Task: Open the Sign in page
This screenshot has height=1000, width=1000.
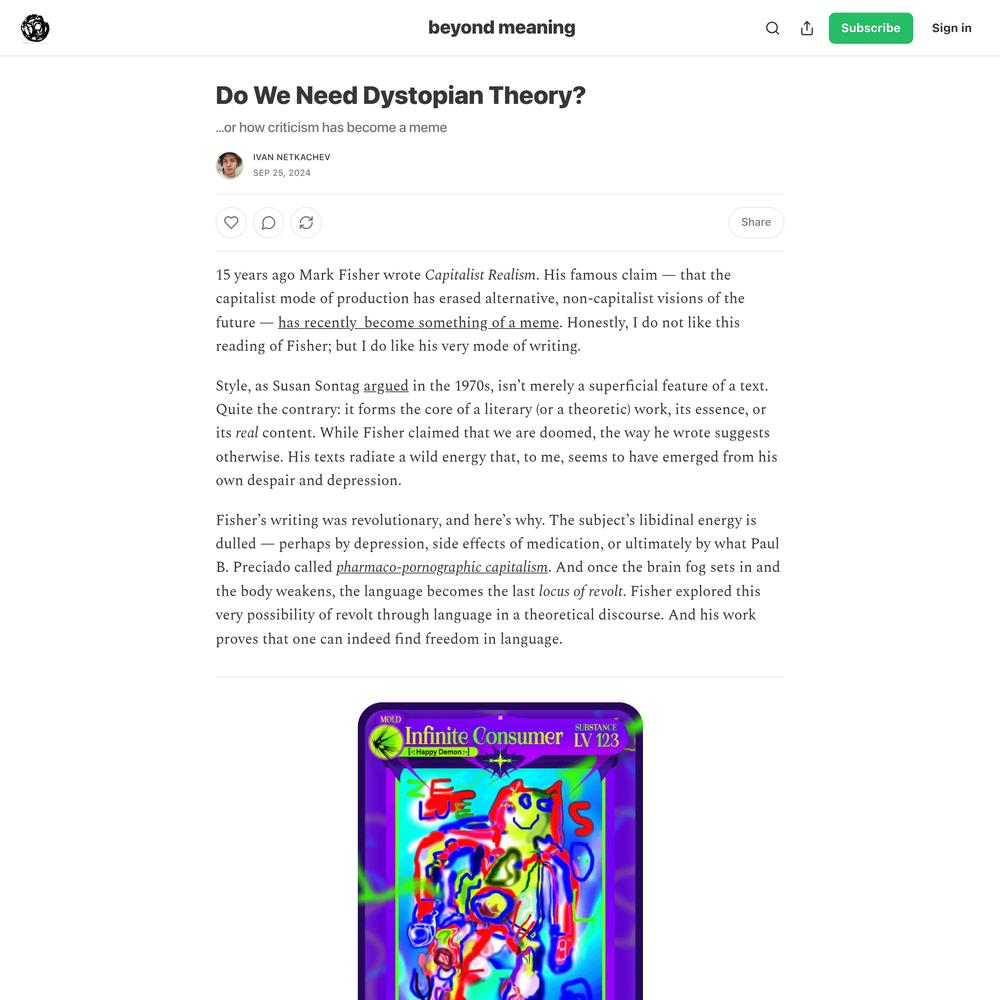Action: [951, 28]
